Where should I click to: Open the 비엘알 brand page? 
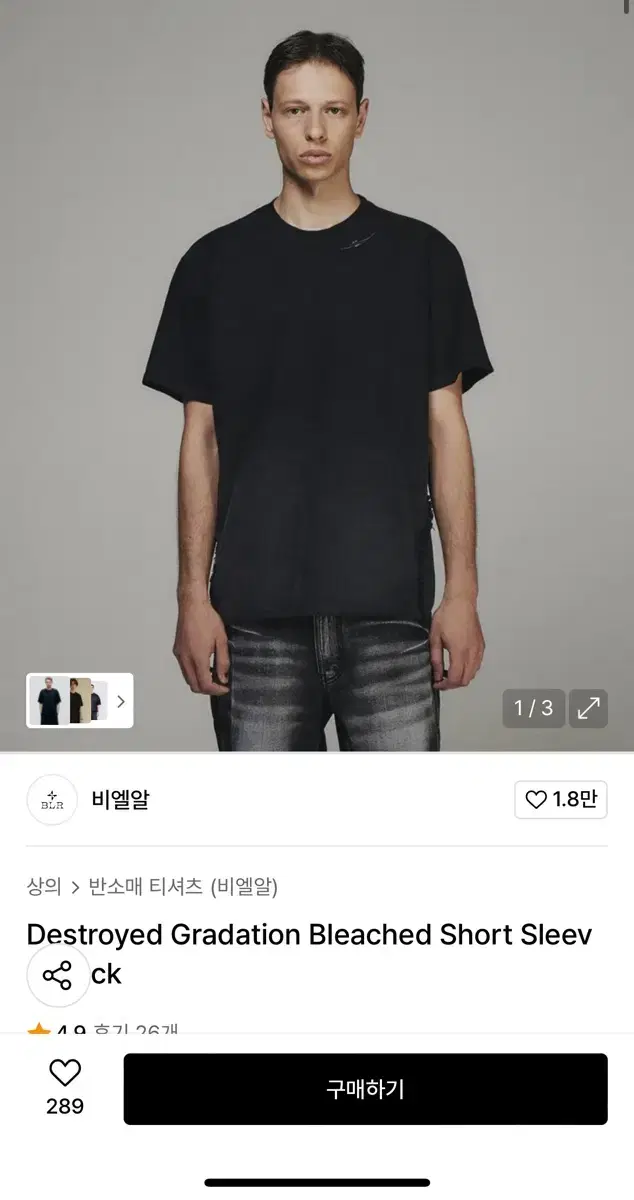pyautogui.click(x=120, y=800)
